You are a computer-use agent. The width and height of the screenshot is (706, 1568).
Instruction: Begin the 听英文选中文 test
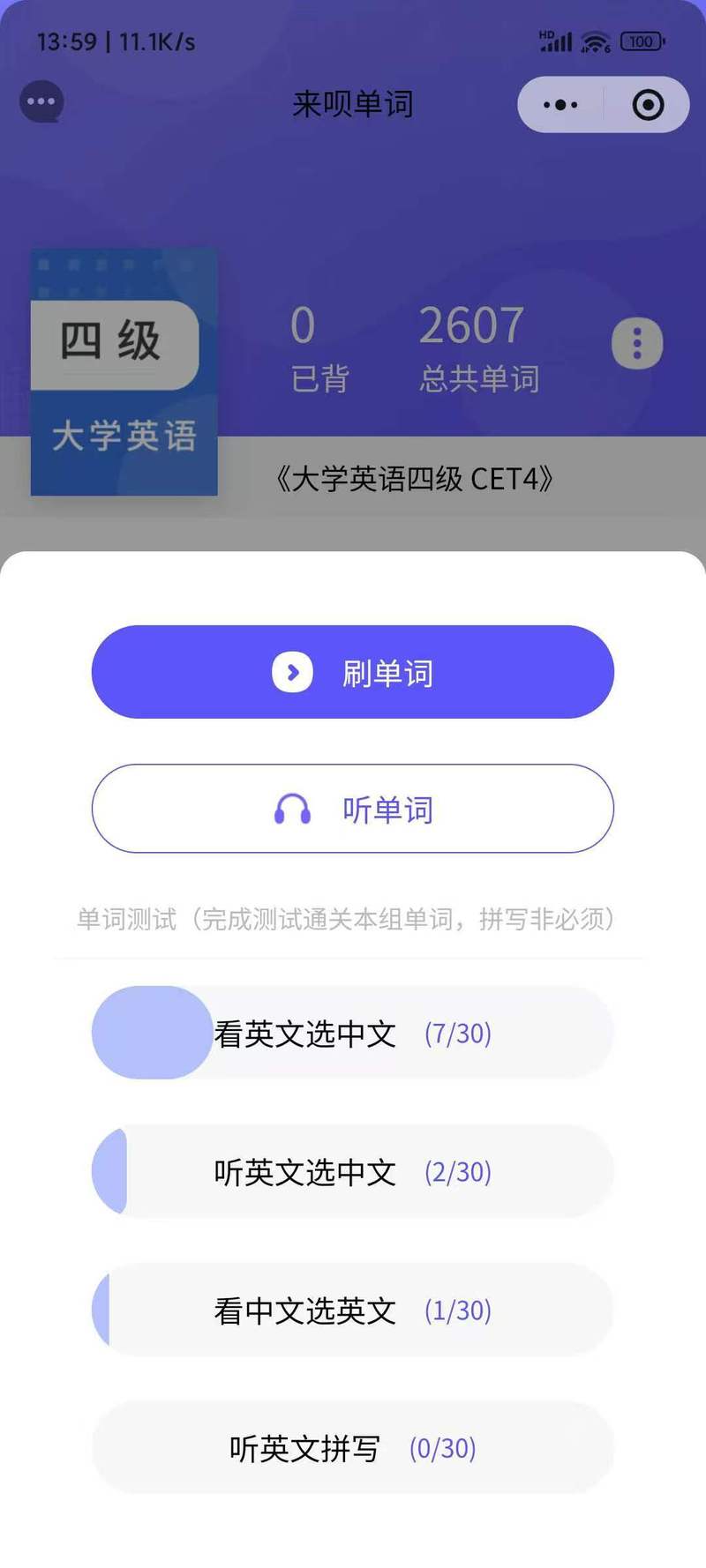[353, 1171]
